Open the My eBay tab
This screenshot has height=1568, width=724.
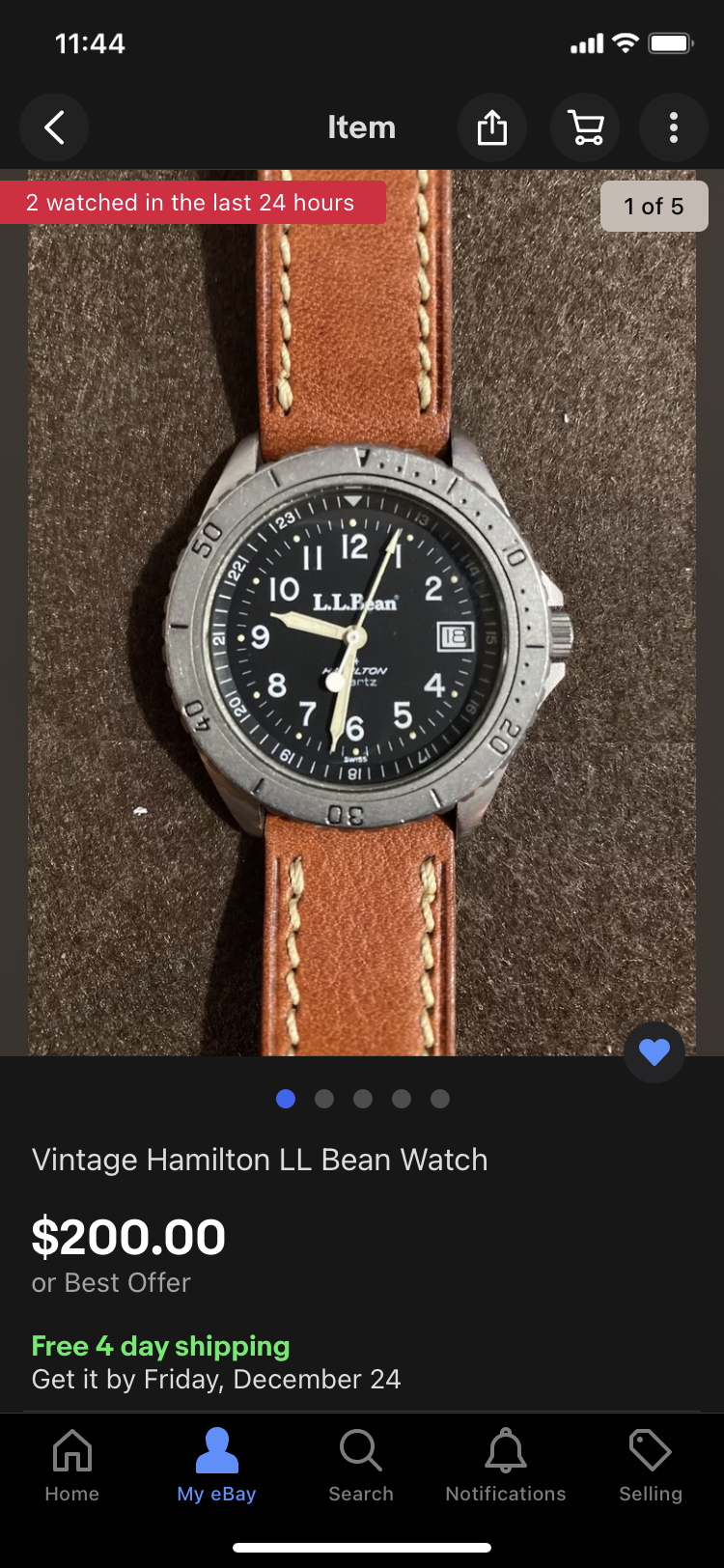point(216,1466)
